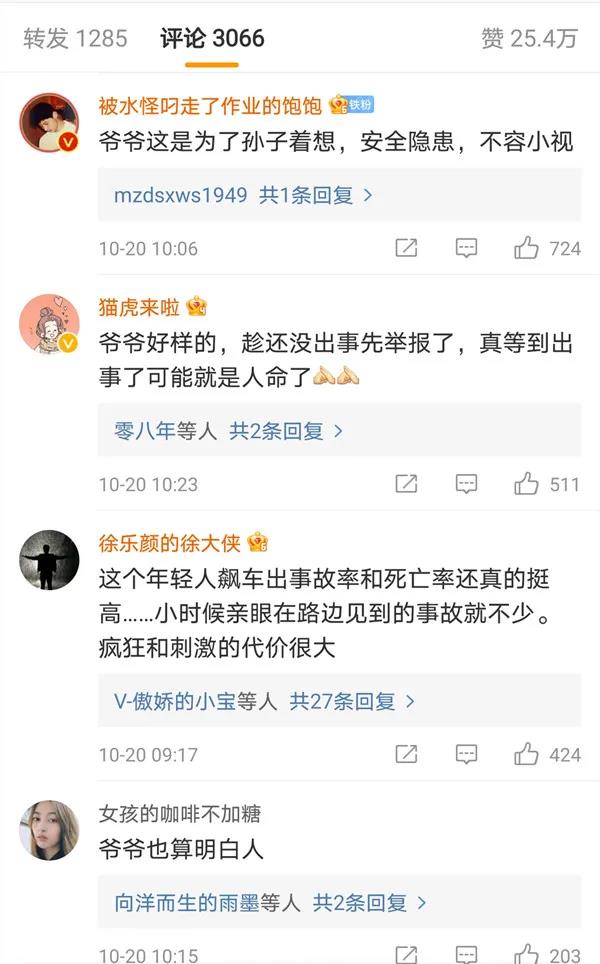Switch to the 转发 1285 tab
Viewport: 600px width, 964px height.
(76, 38)
